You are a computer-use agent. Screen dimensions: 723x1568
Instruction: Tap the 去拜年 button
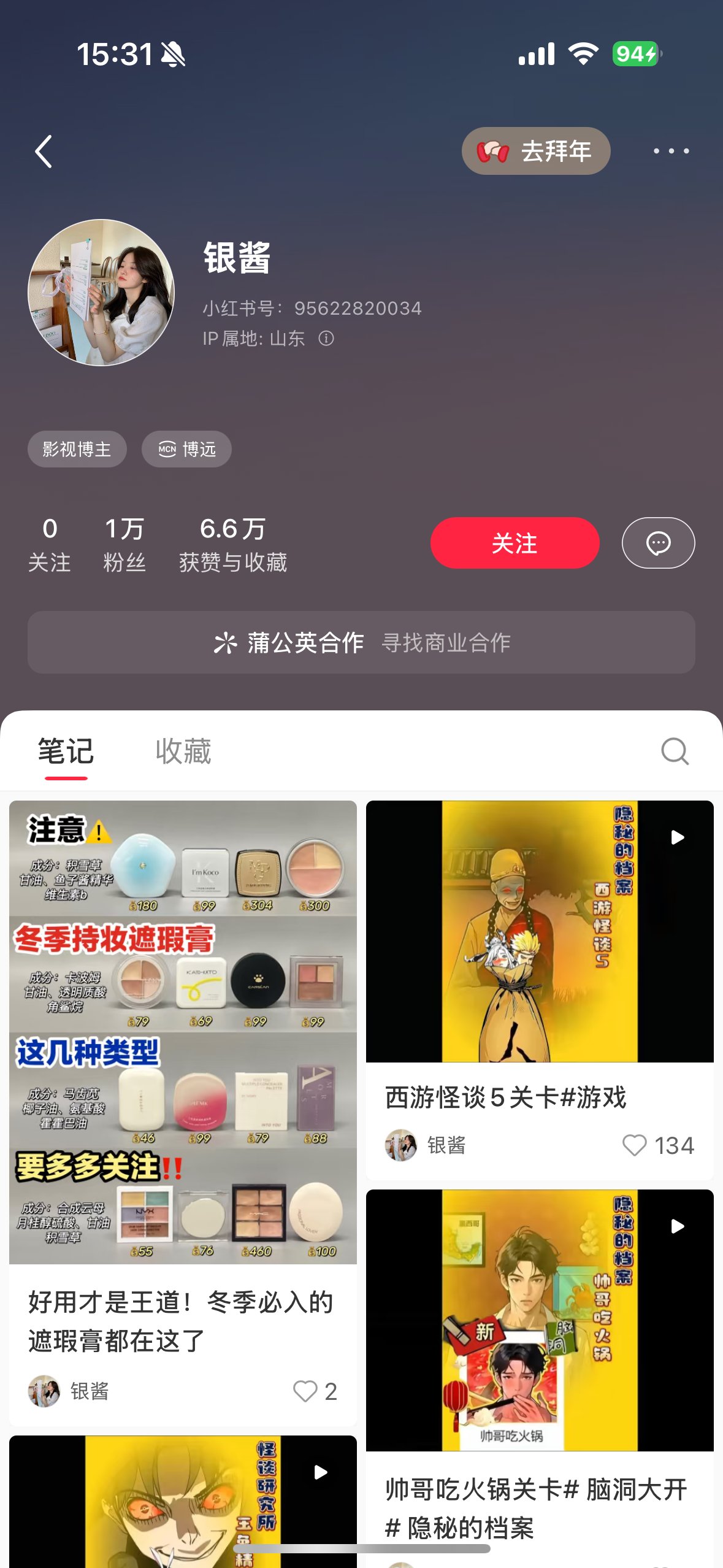click(535, 151)
